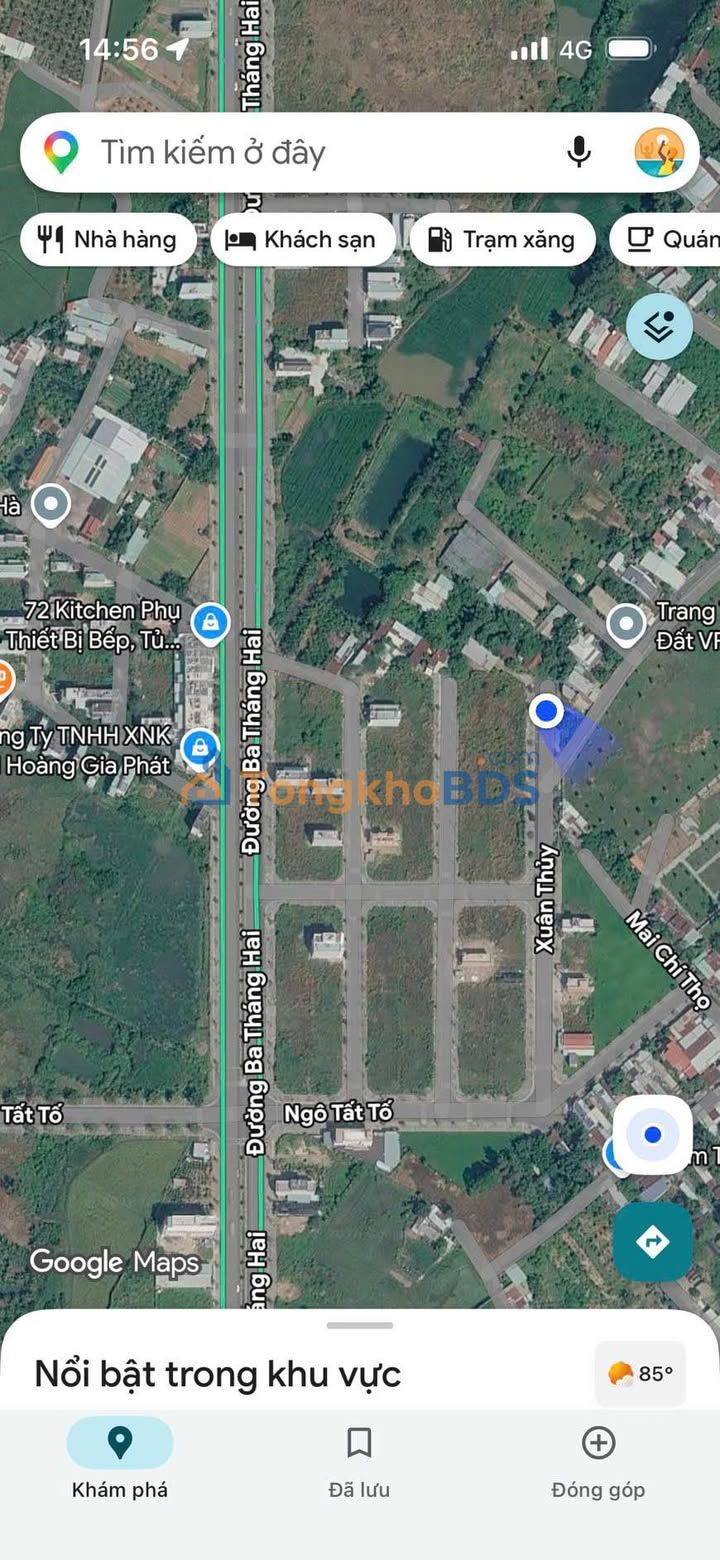The width and height of the screenshot is (720, 1560).
Task: Open the "Đóng góp" tab
Action: coord(598,1459)
